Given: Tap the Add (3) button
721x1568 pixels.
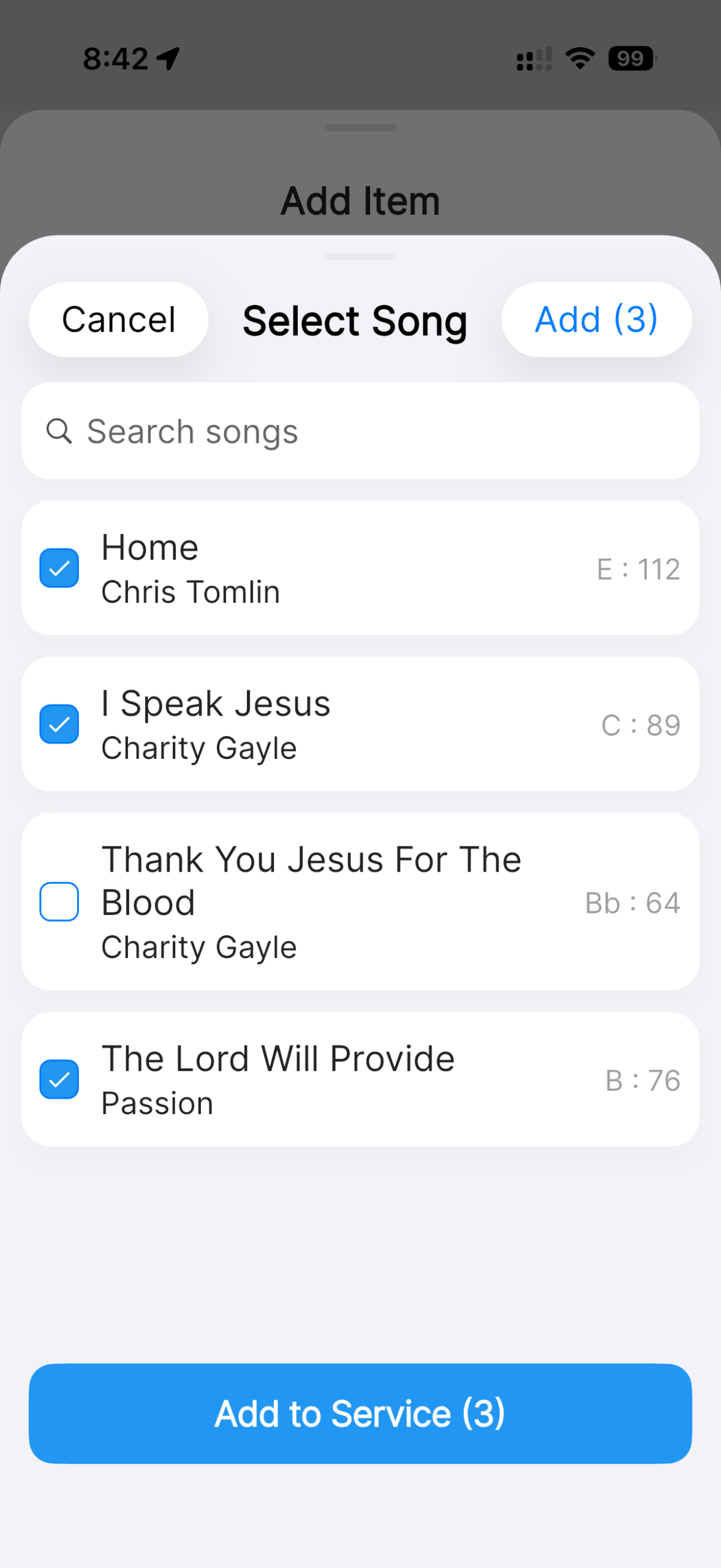Looking at the screenshot, I should tap(596, 318).
